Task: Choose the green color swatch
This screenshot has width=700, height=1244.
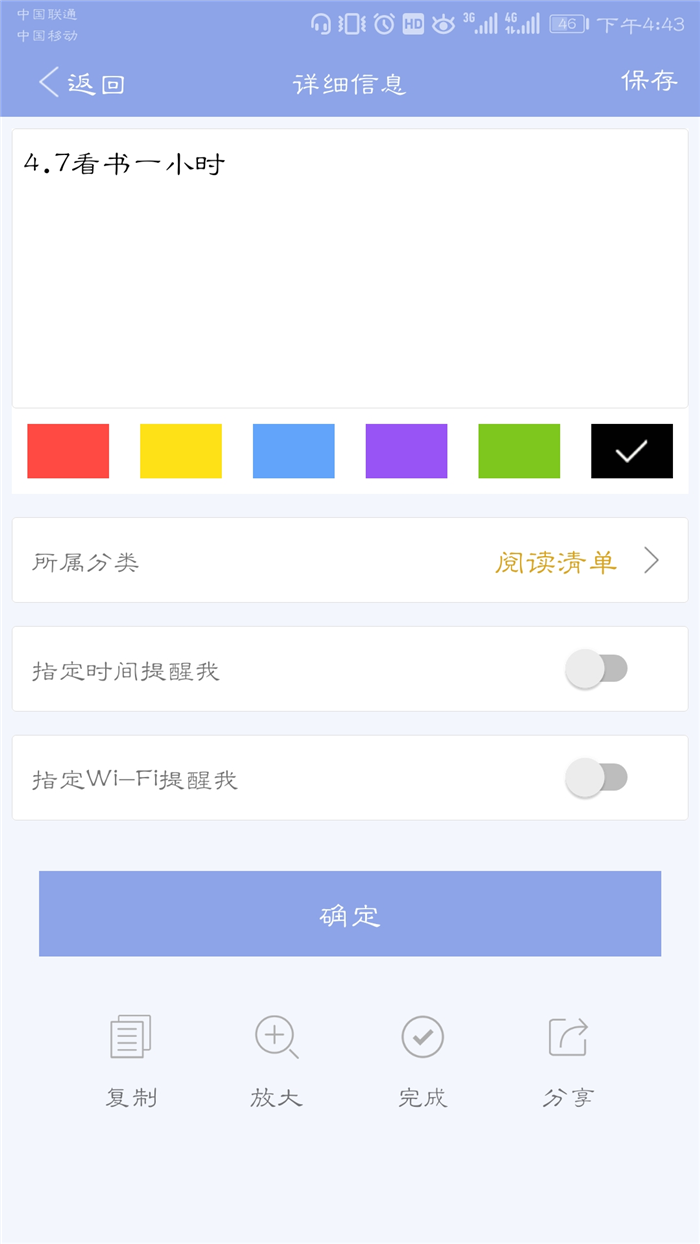Action: [x=519, y=451]
